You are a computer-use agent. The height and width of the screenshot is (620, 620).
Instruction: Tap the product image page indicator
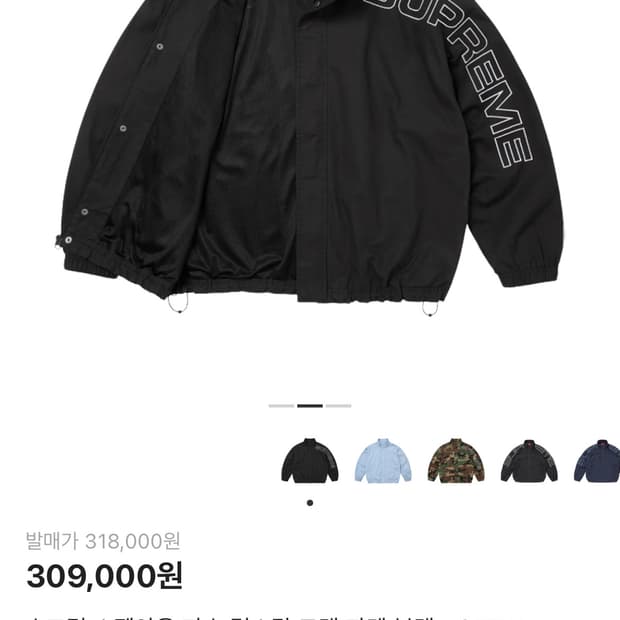[310, 406]
